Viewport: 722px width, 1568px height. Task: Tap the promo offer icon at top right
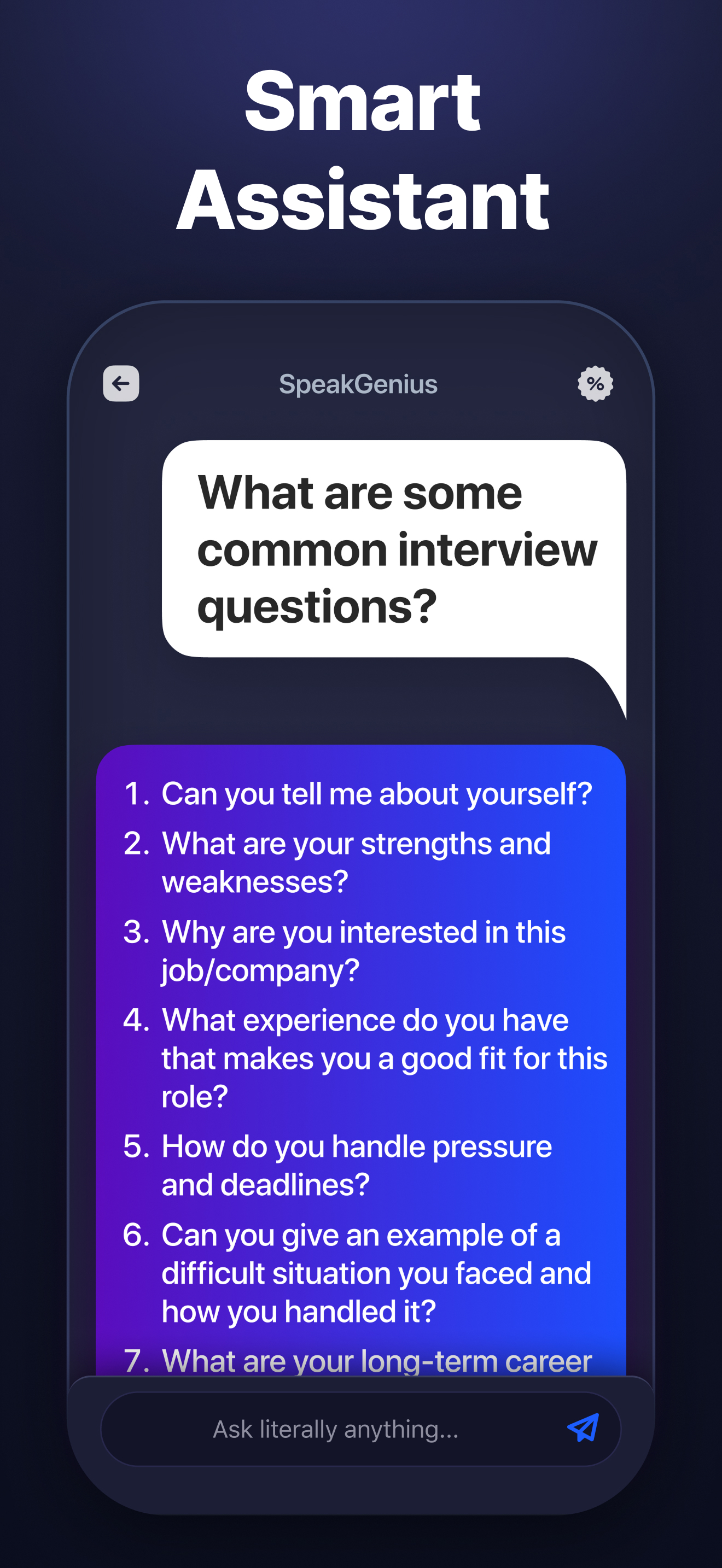tap(595, 383)
